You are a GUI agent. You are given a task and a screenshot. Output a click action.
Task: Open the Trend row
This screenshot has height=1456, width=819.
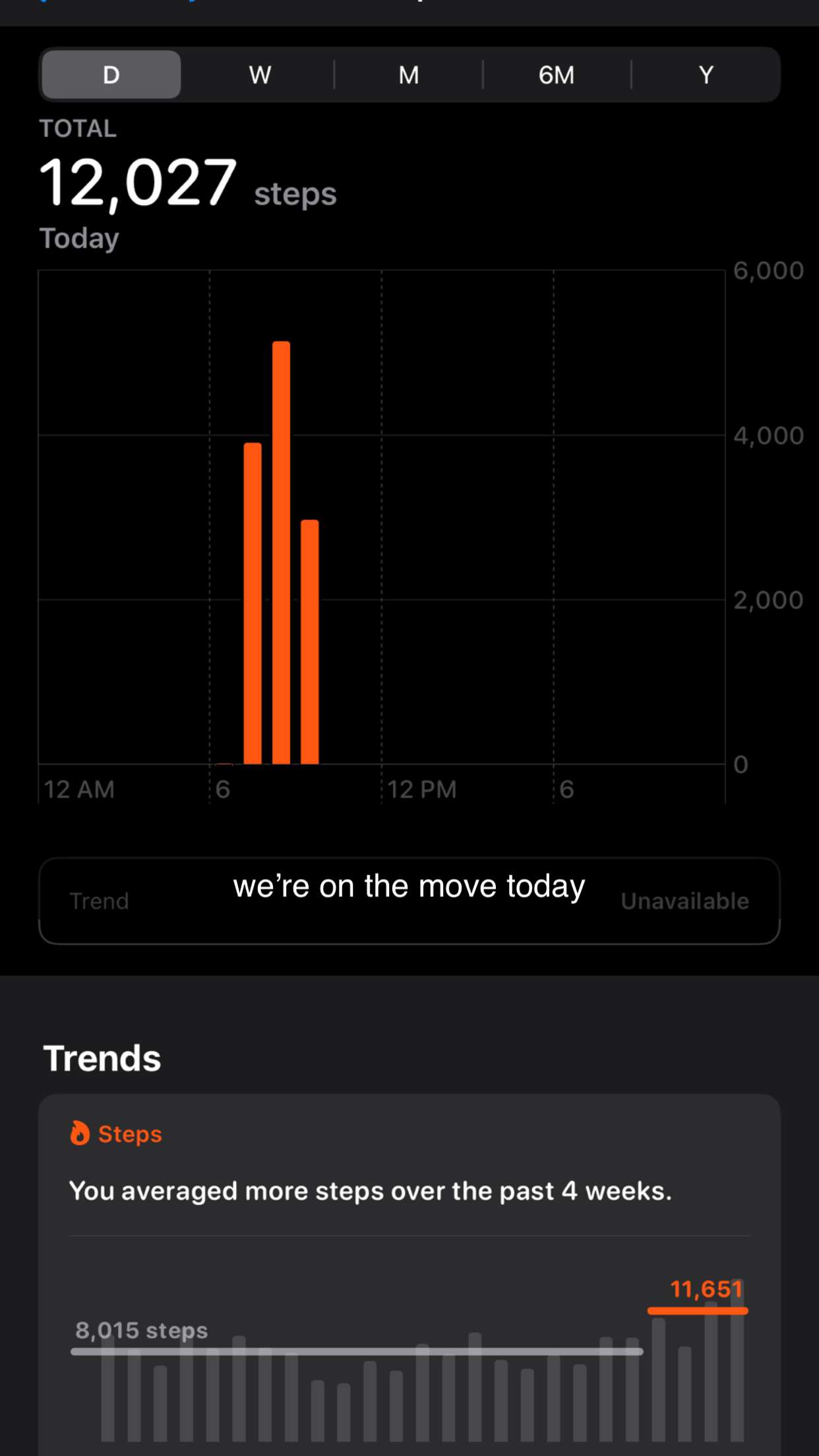(x=409, y=901)
